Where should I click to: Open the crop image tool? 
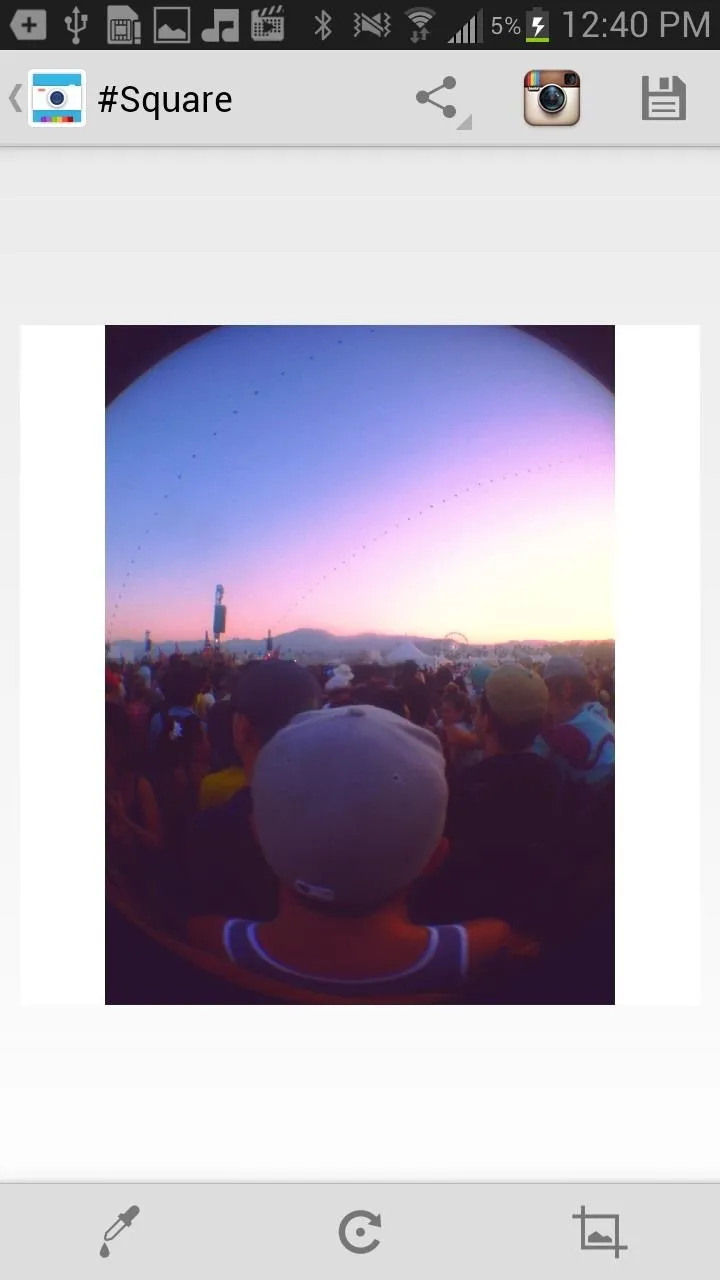[600, 1231]
